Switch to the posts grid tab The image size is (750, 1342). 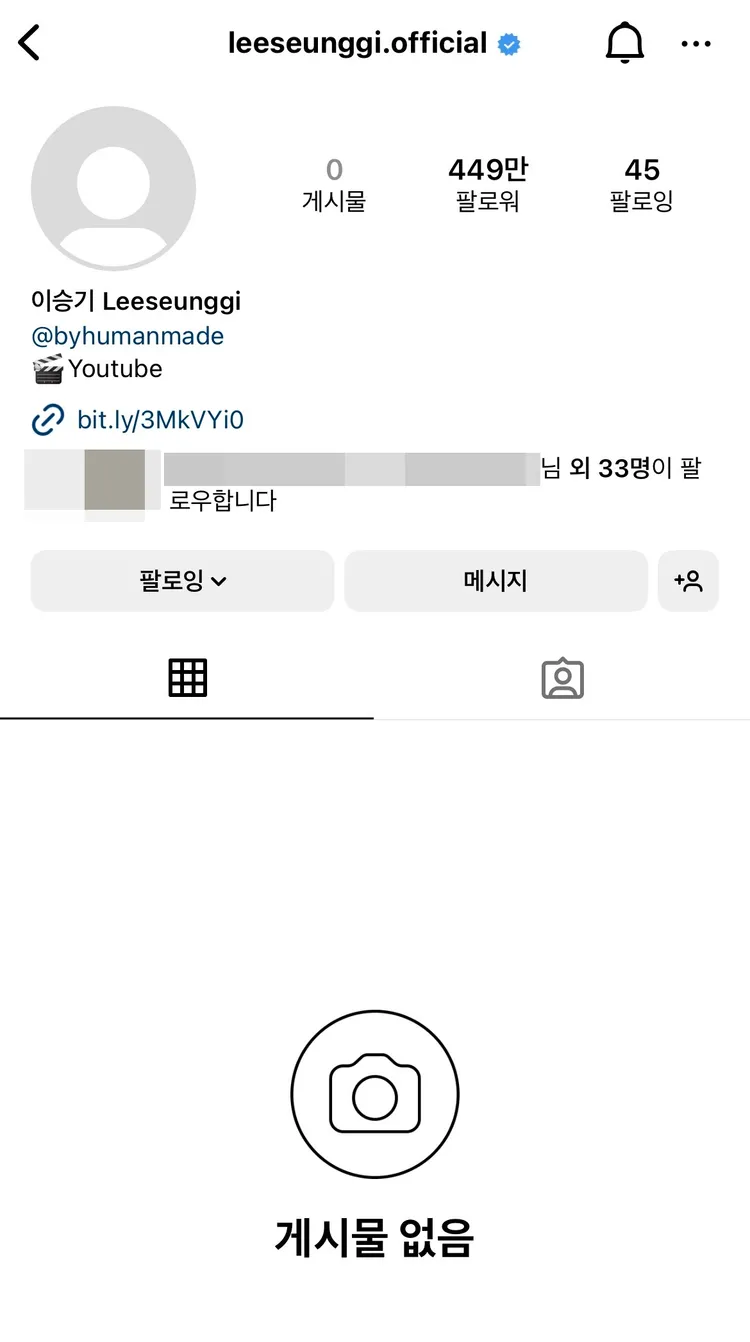click(x=187, y=677)
